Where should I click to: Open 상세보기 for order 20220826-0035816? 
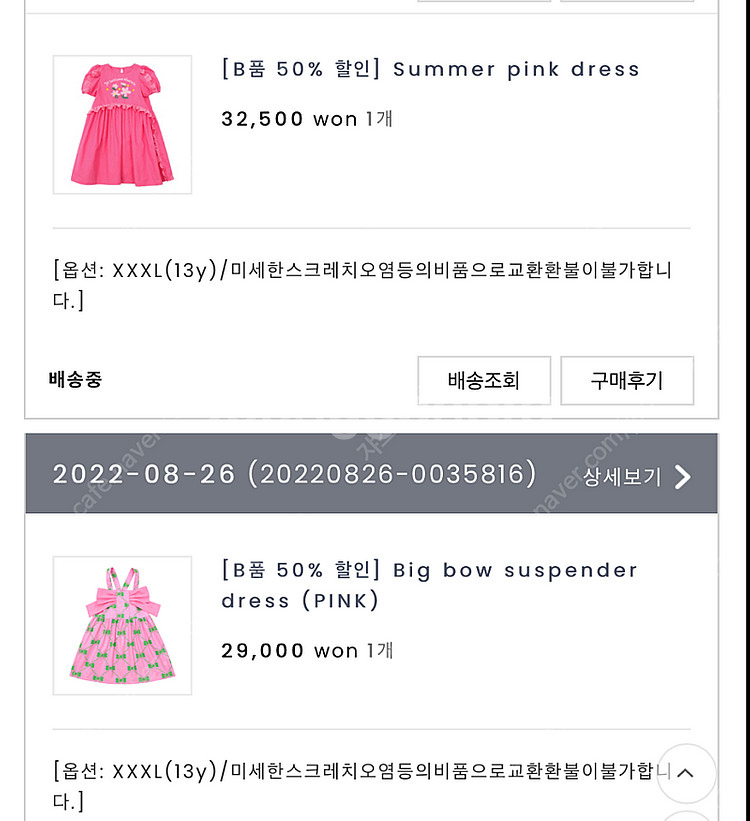[x=637, y=476]
